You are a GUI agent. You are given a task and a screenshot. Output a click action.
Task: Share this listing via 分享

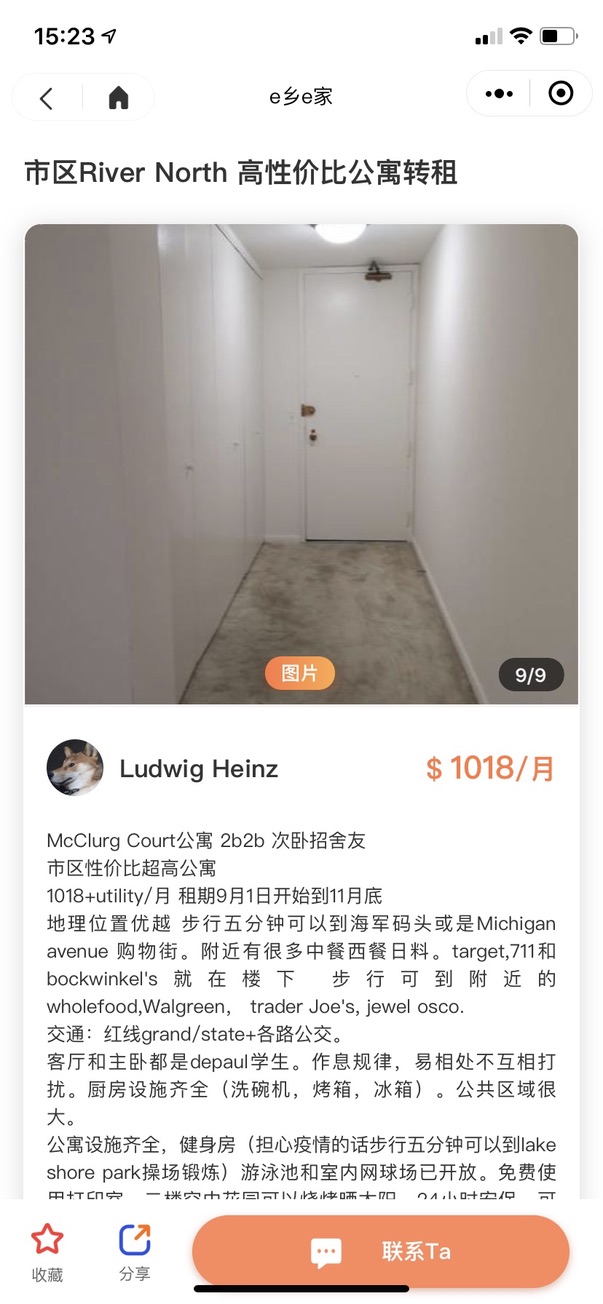pos(134,1251)
